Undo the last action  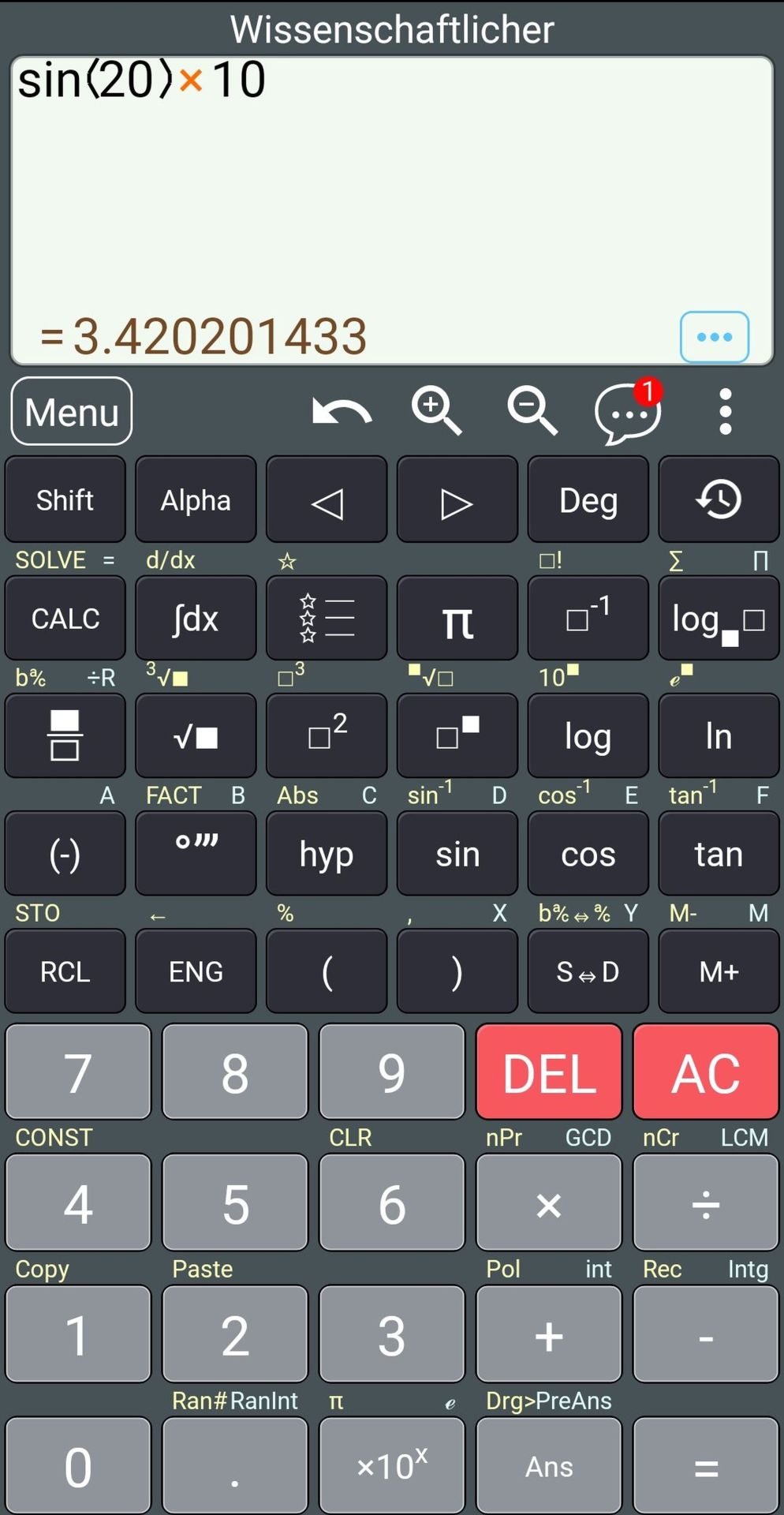[x=341, y=411]
